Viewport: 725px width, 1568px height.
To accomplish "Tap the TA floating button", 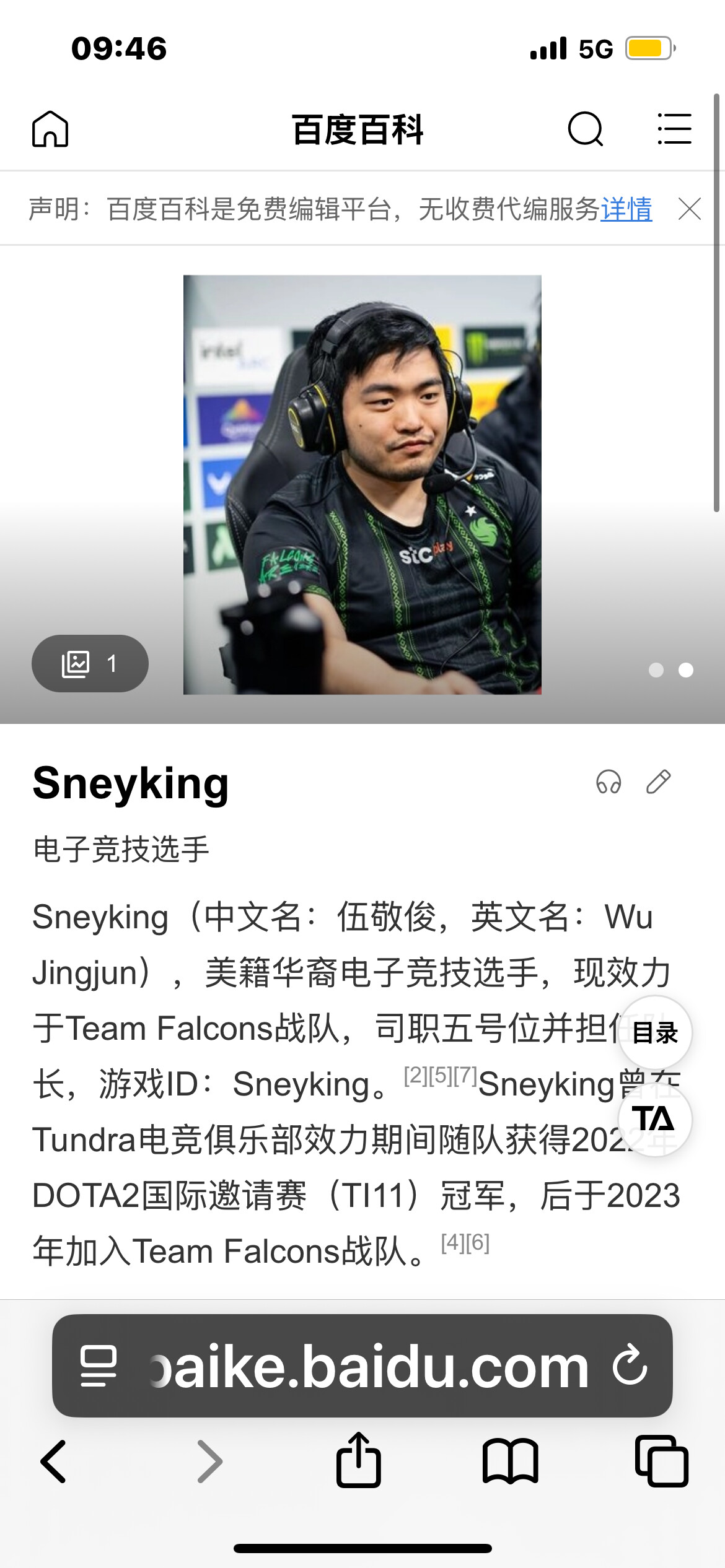I will coord(655,1120).
